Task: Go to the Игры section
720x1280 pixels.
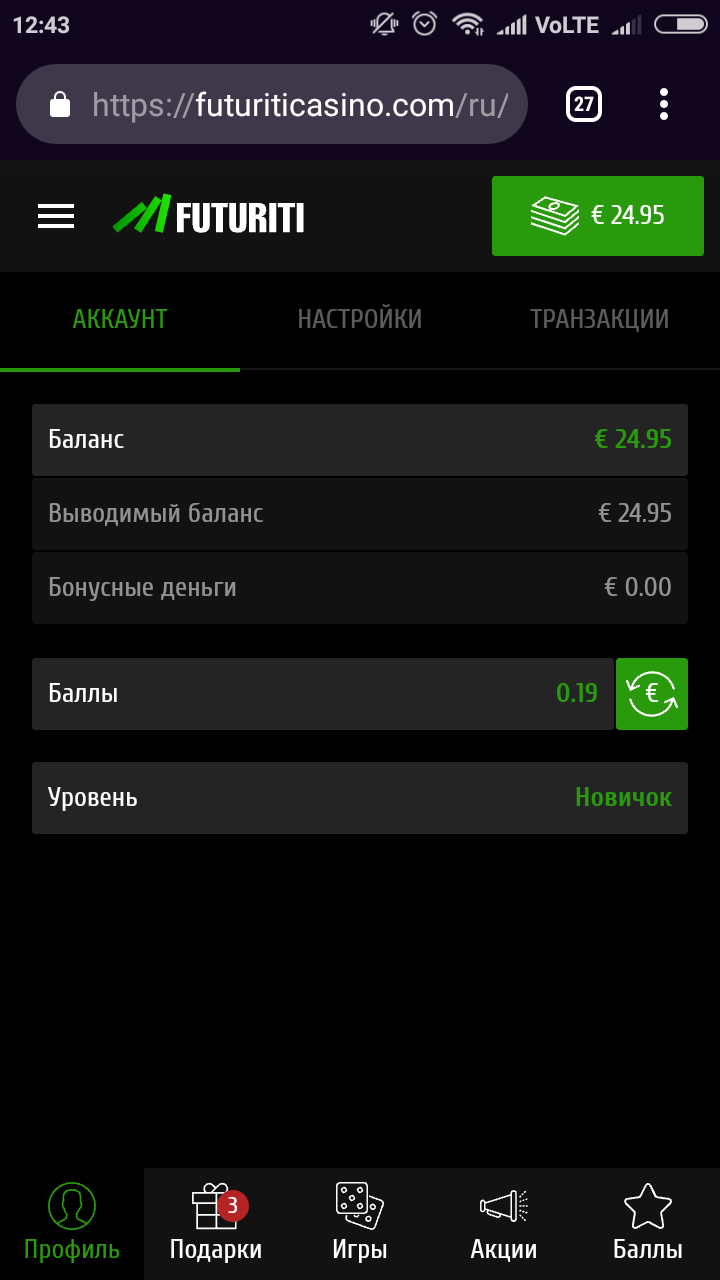Action: tap(360, 1222)
